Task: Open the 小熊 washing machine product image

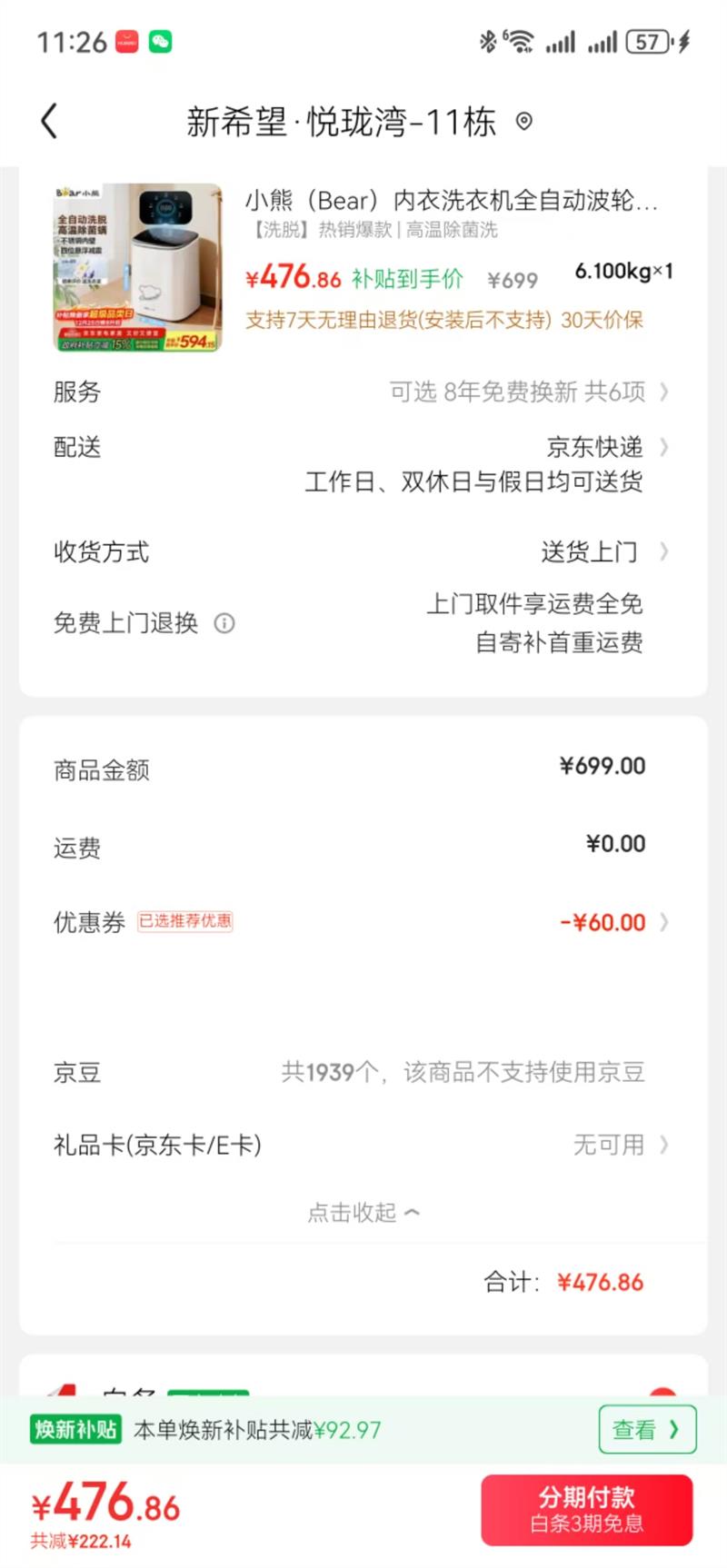Action: coord(137,267)
